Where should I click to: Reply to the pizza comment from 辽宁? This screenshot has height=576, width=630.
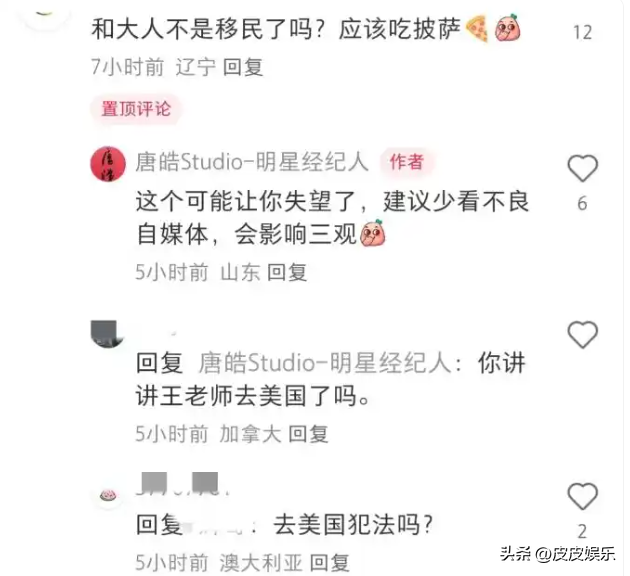pos(242,68)
